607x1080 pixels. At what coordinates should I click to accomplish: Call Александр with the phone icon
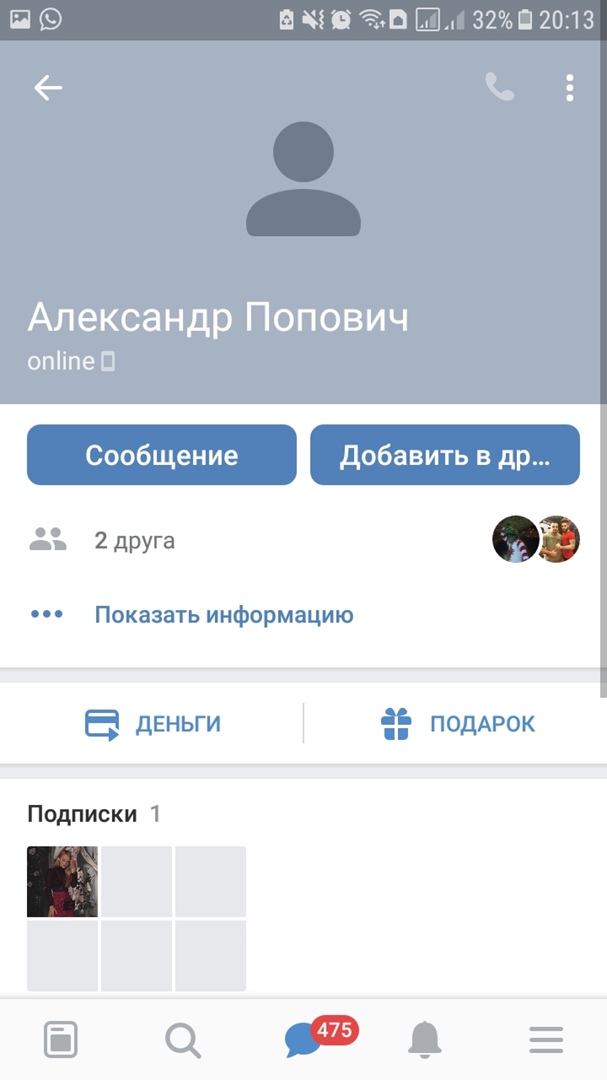point(499,88)
